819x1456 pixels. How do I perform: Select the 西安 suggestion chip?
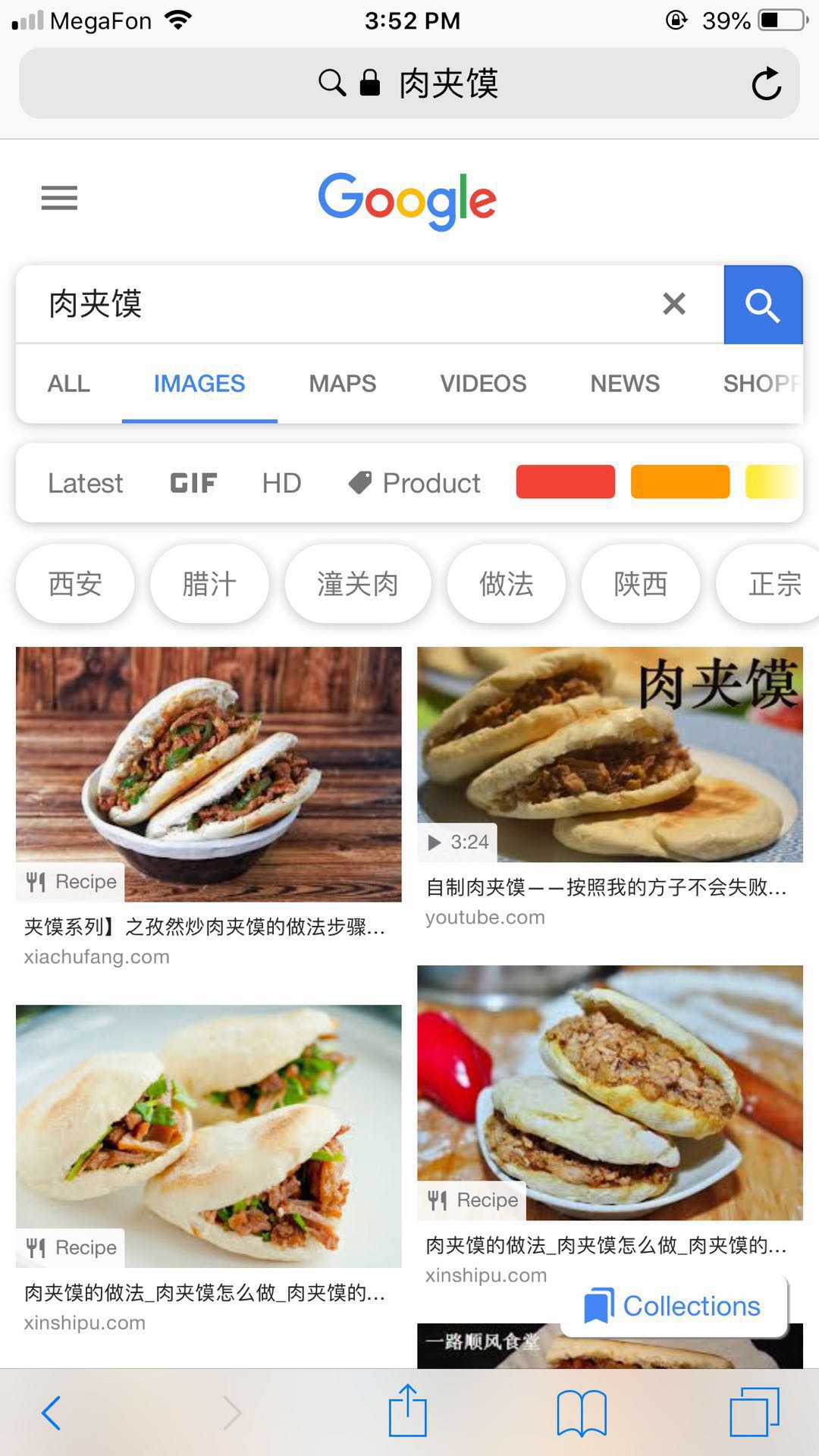(75, 584)
